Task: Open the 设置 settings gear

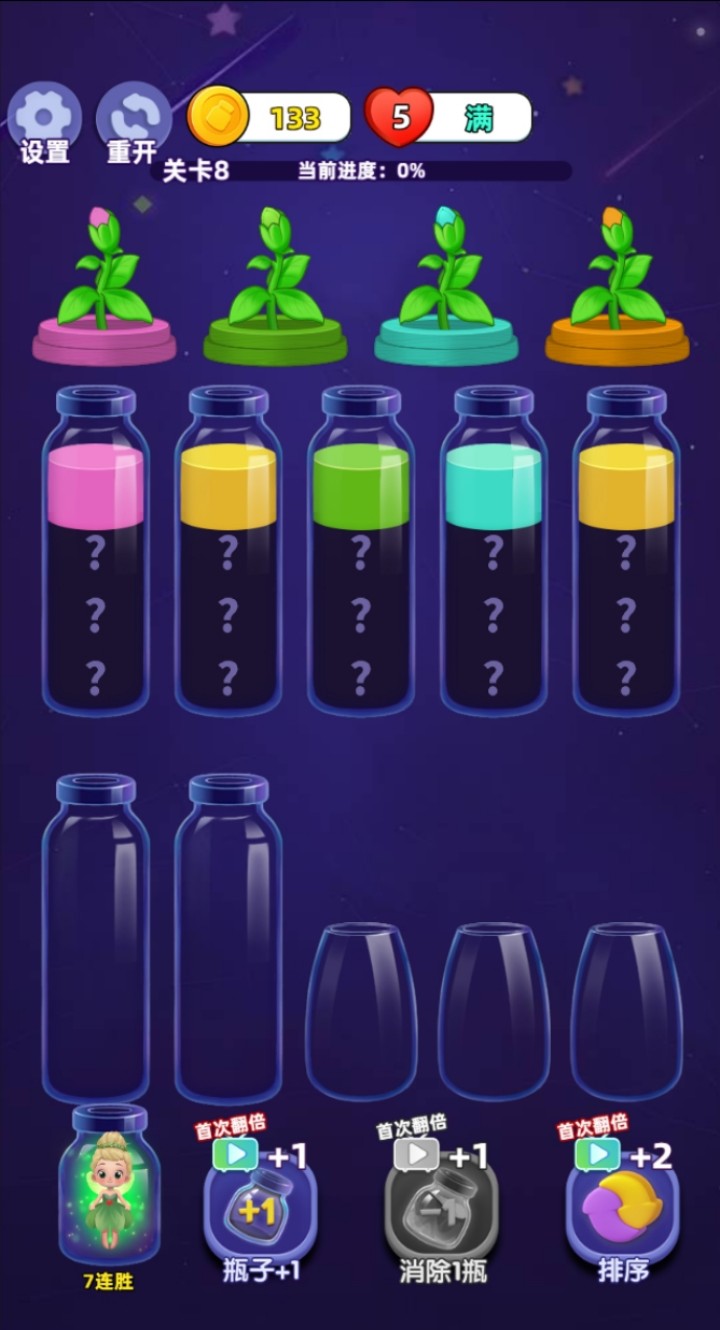Action: [45, 120]
